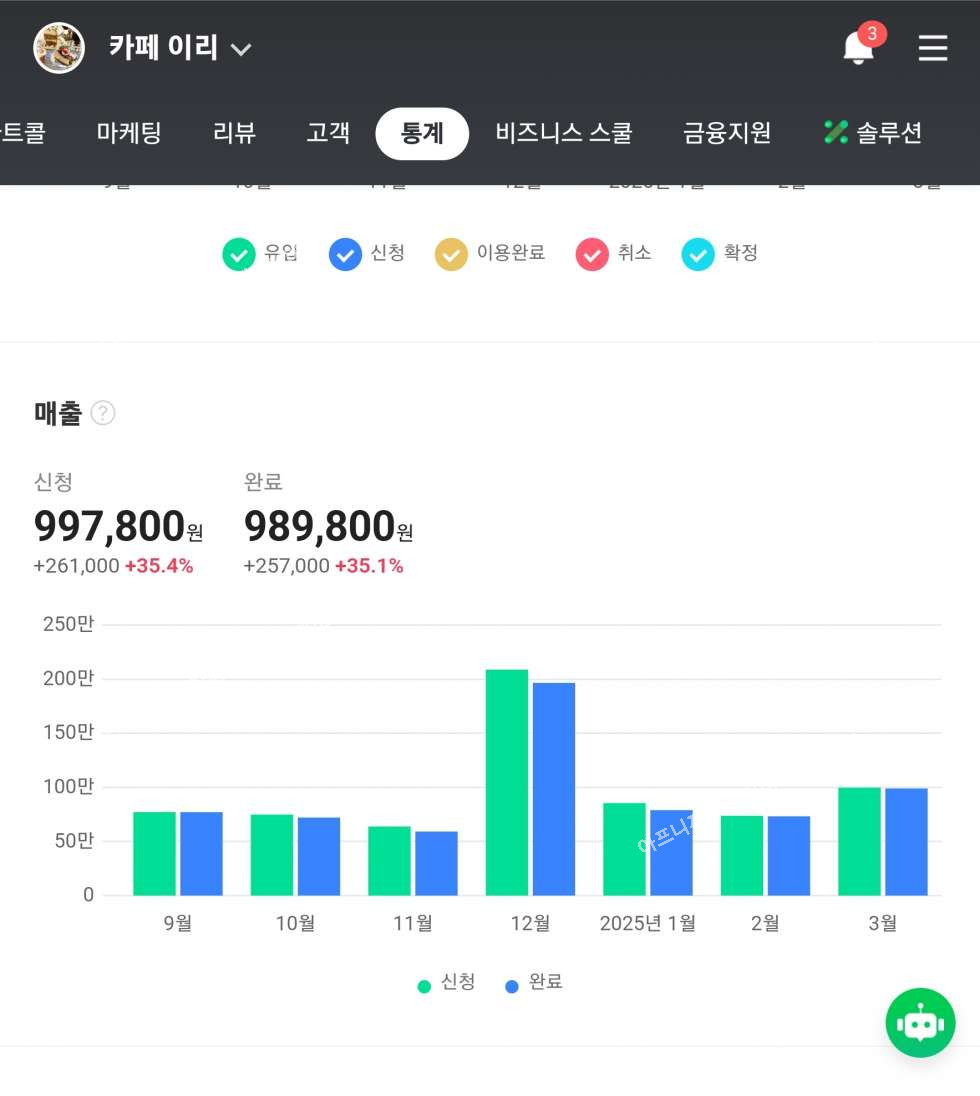980x1096 pixels.
Task: Toggle the 유입 chart series checkbox
Action: pyautogui.click(x=239, y=254)
